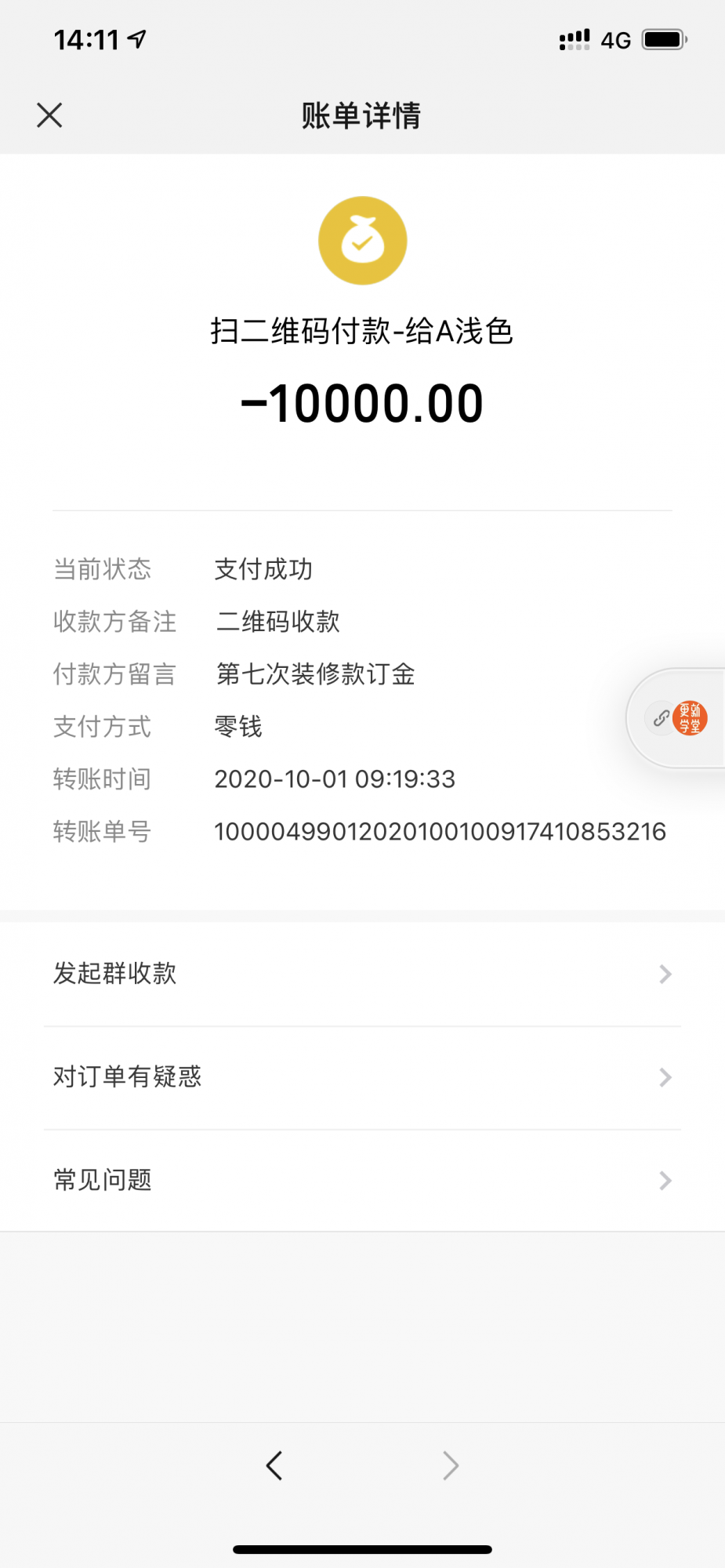Go forward with the bottom right arrow
Viewport: 725px width, 1568px height.
[451, 1465]
